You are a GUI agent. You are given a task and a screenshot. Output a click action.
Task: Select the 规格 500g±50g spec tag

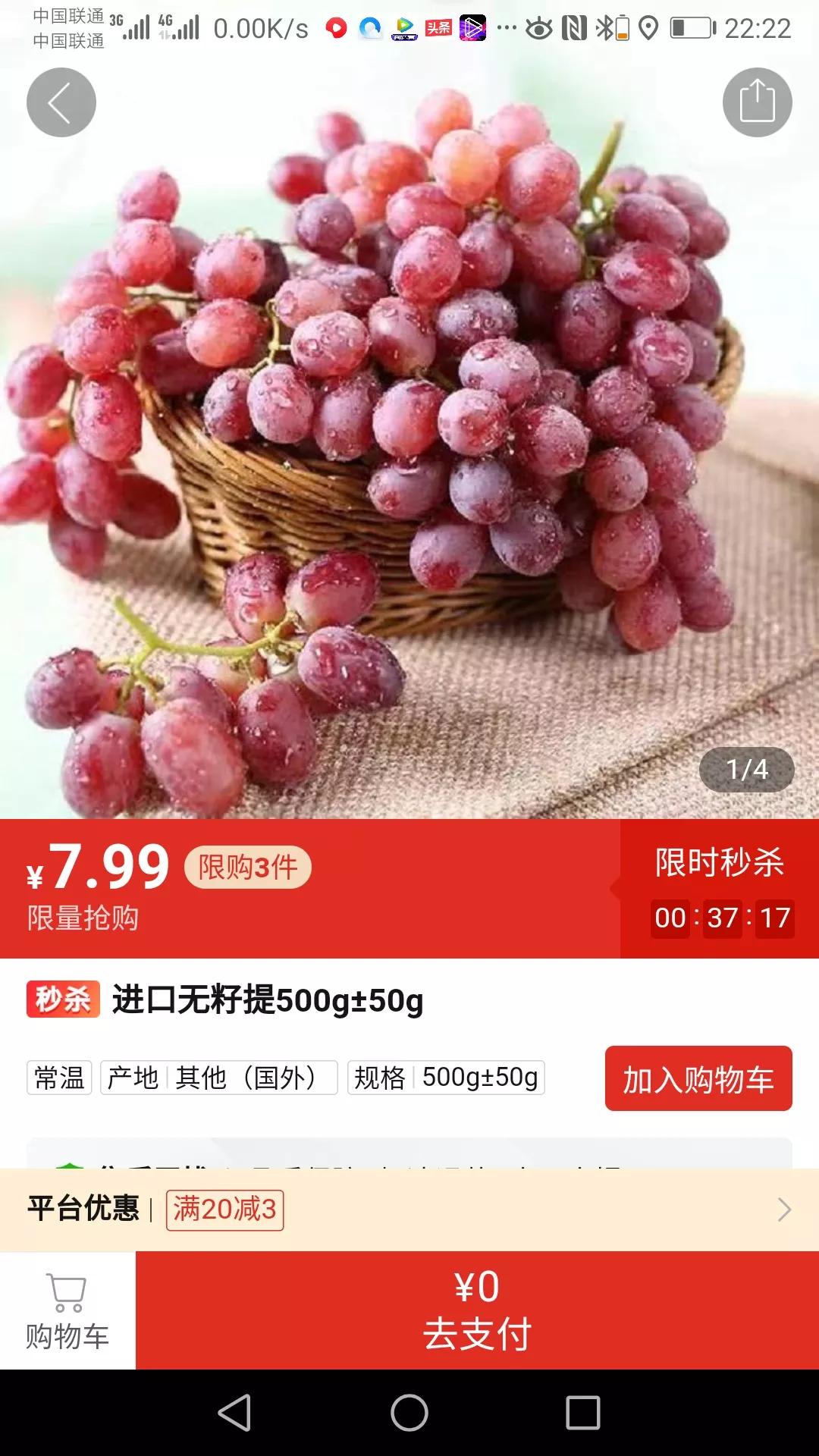click(x=446, y=1077)
